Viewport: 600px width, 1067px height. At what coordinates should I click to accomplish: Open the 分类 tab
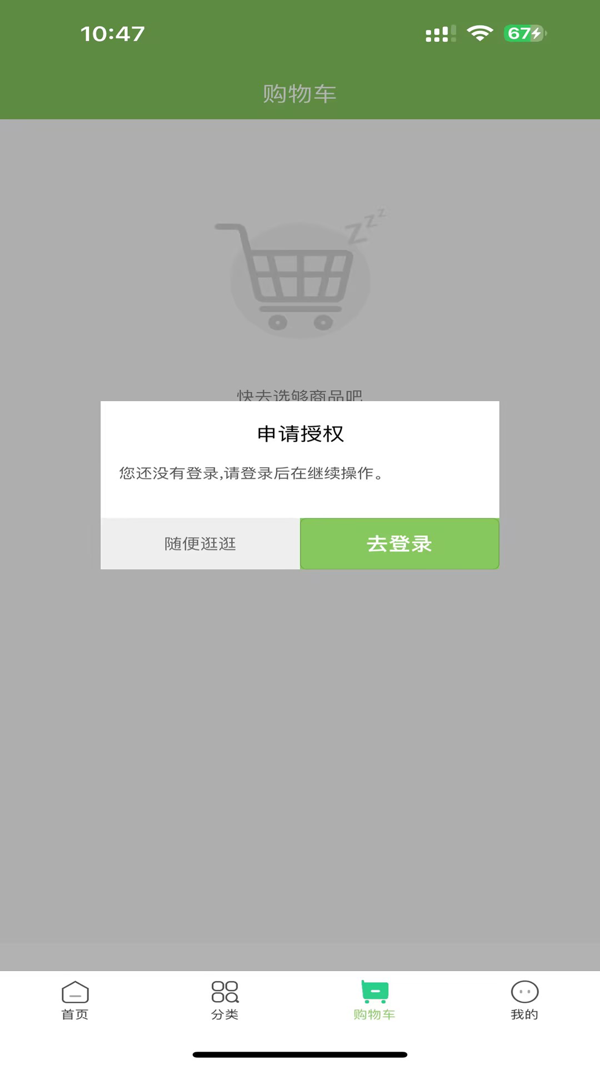tap(225, 1000)
